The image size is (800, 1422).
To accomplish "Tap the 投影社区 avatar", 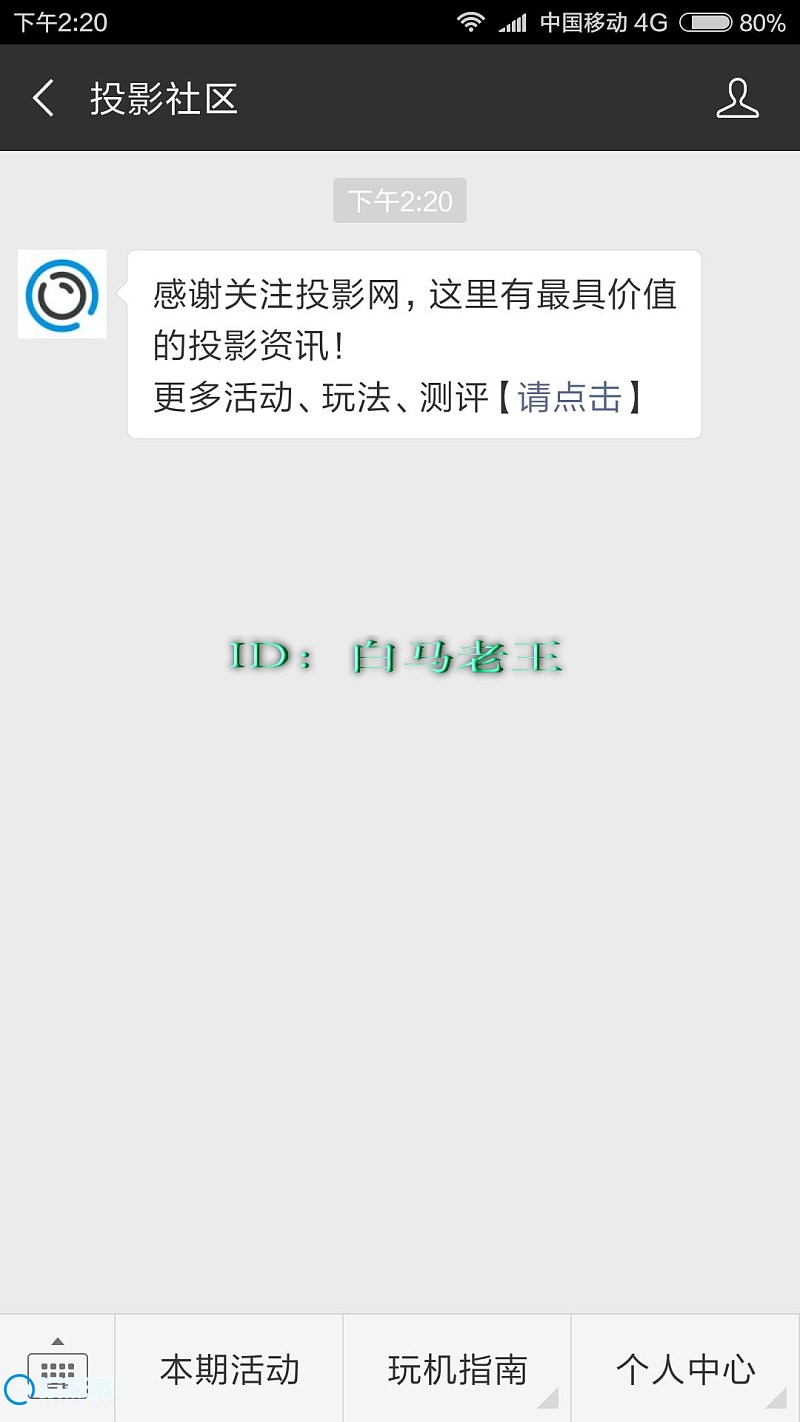I will click(x=62, y=294).
